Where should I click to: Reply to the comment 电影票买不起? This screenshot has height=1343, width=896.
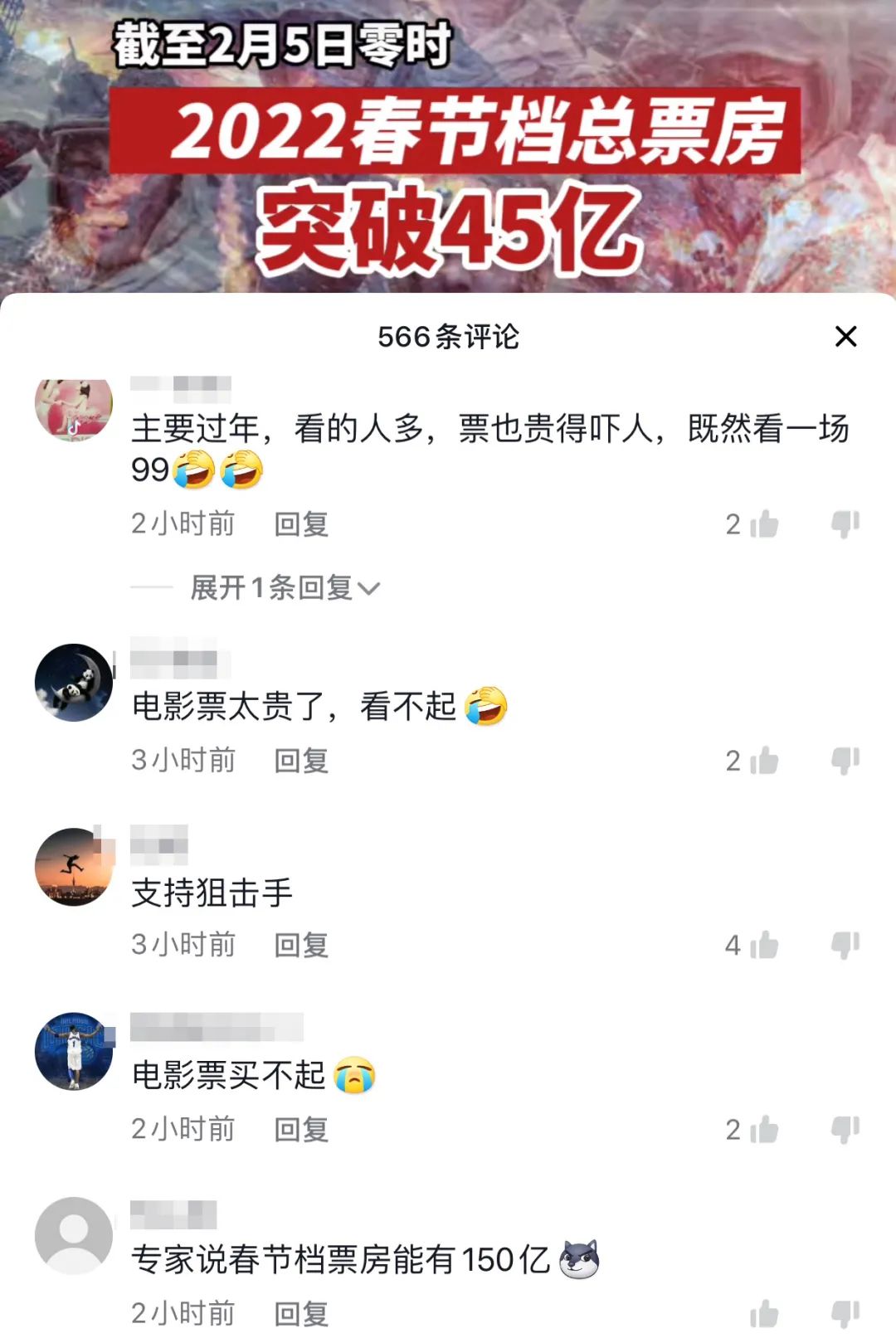coord(301,1129)
